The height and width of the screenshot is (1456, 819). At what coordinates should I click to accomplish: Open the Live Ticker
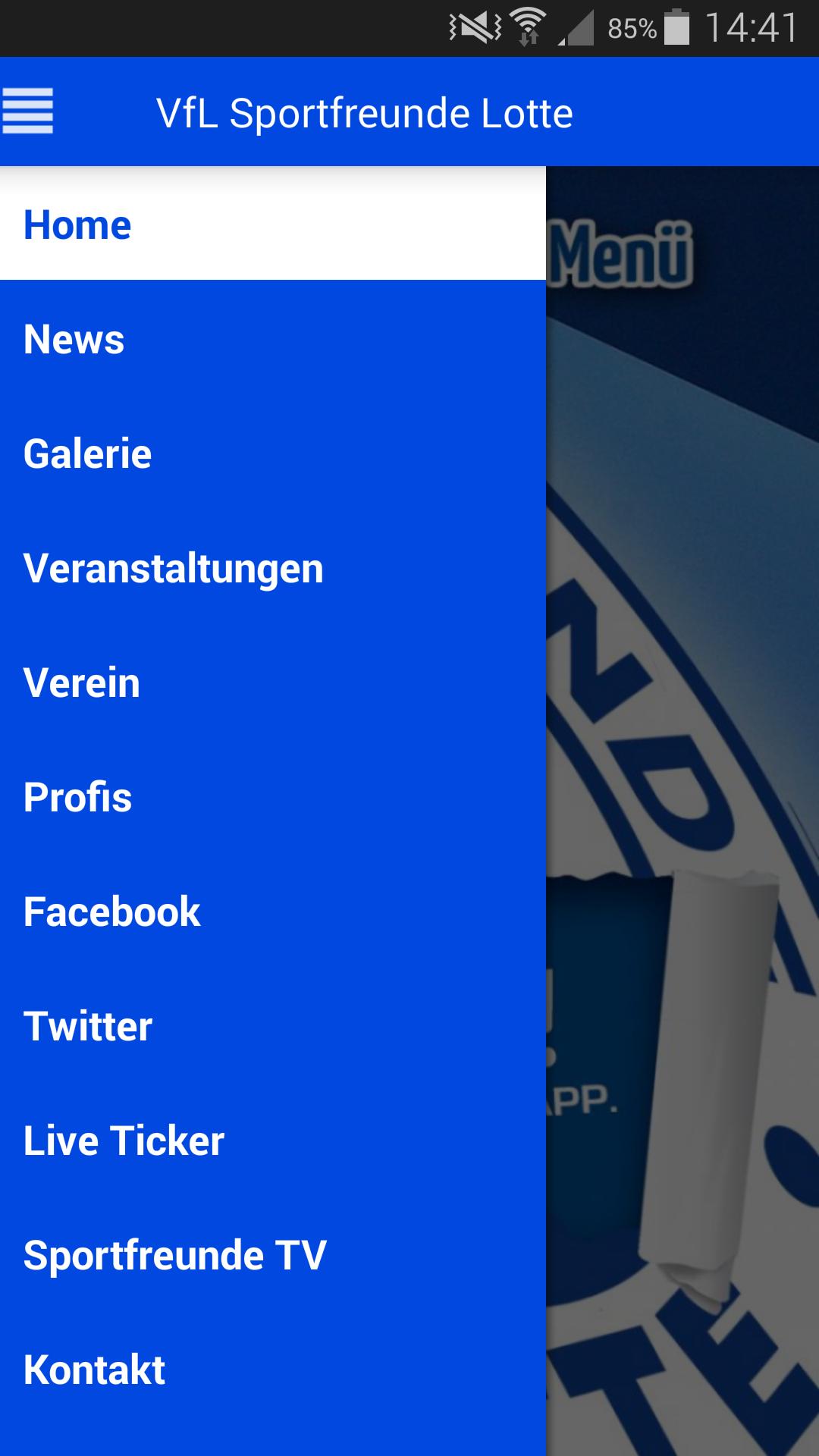pyautogui.click(x=122, y=1141)
